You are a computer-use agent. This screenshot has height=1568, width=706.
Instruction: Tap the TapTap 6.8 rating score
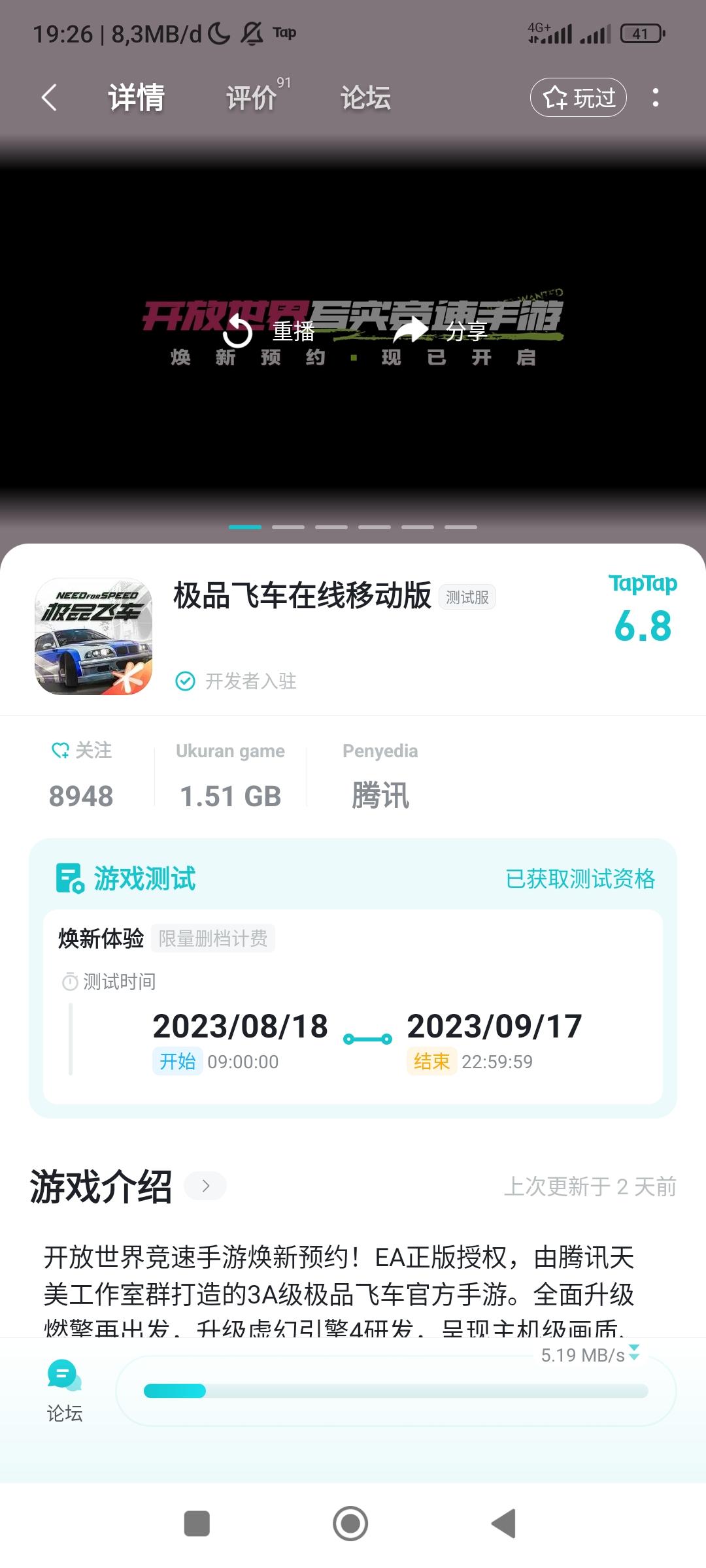[x=643, y=625]
